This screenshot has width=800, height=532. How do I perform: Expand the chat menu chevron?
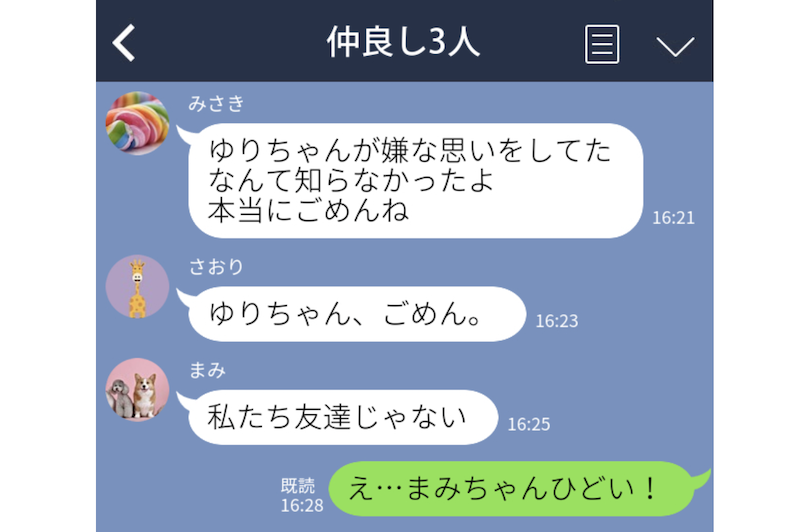[675, 45]
